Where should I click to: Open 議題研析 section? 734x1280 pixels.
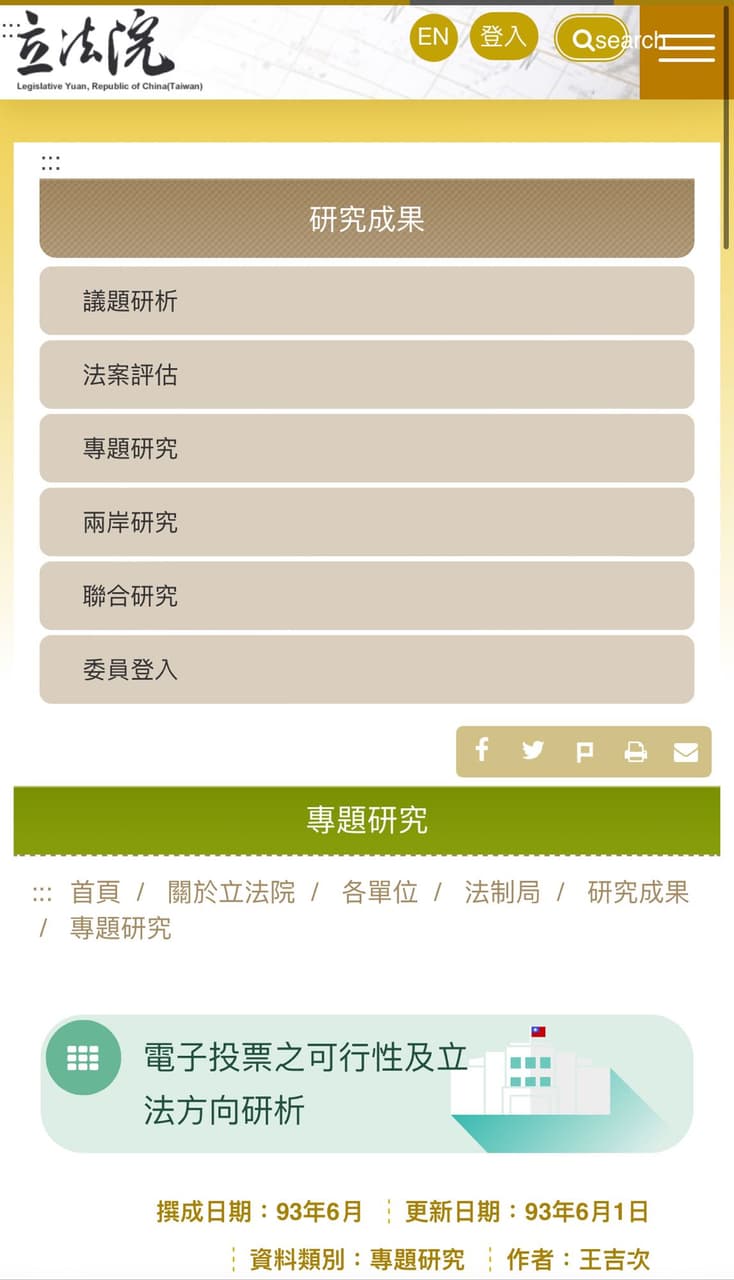click(x=367, y=301)
